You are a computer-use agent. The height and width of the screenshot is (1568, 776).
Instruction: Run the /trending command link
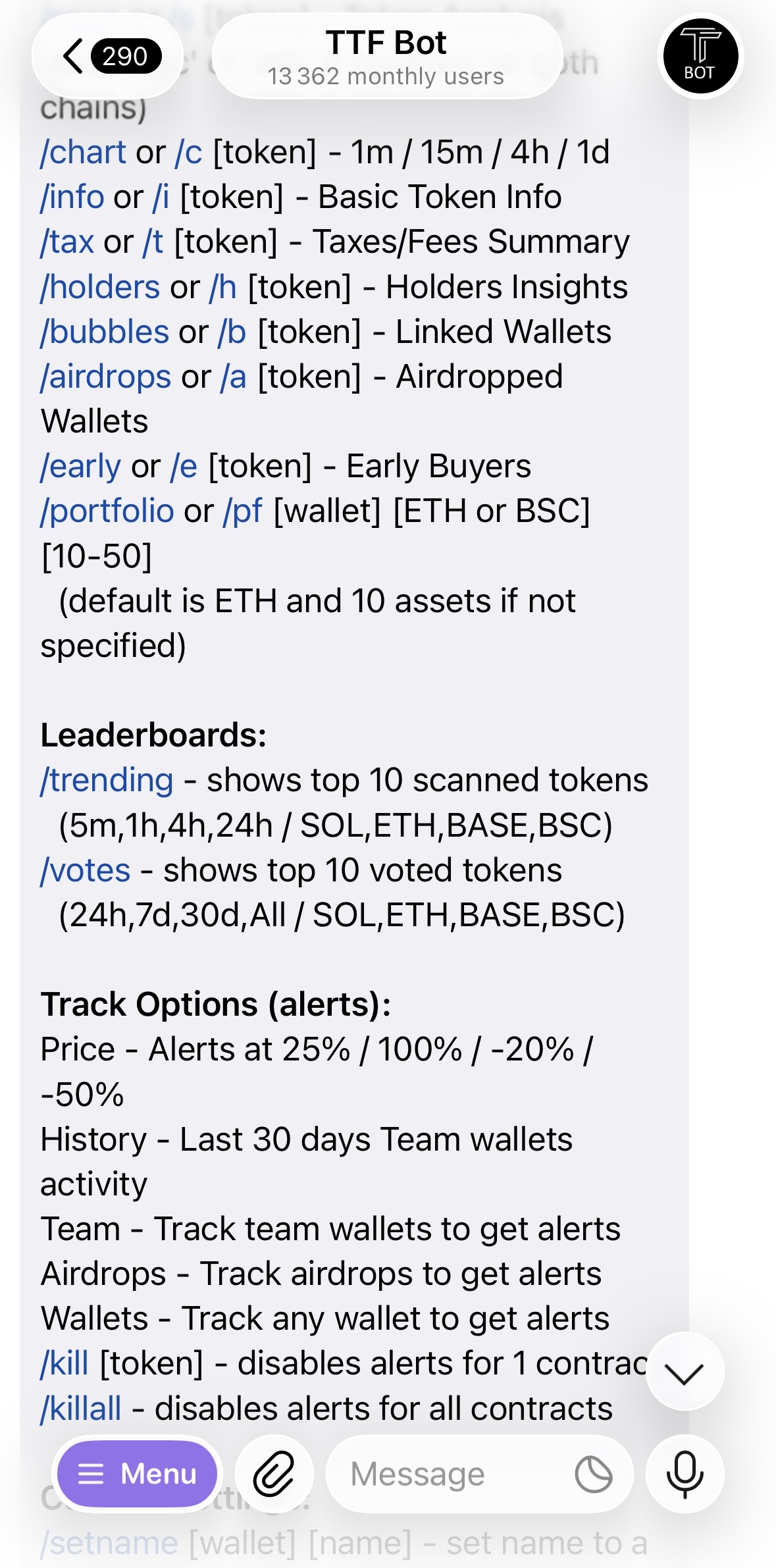pyautogui.click(x=107, y=781)
